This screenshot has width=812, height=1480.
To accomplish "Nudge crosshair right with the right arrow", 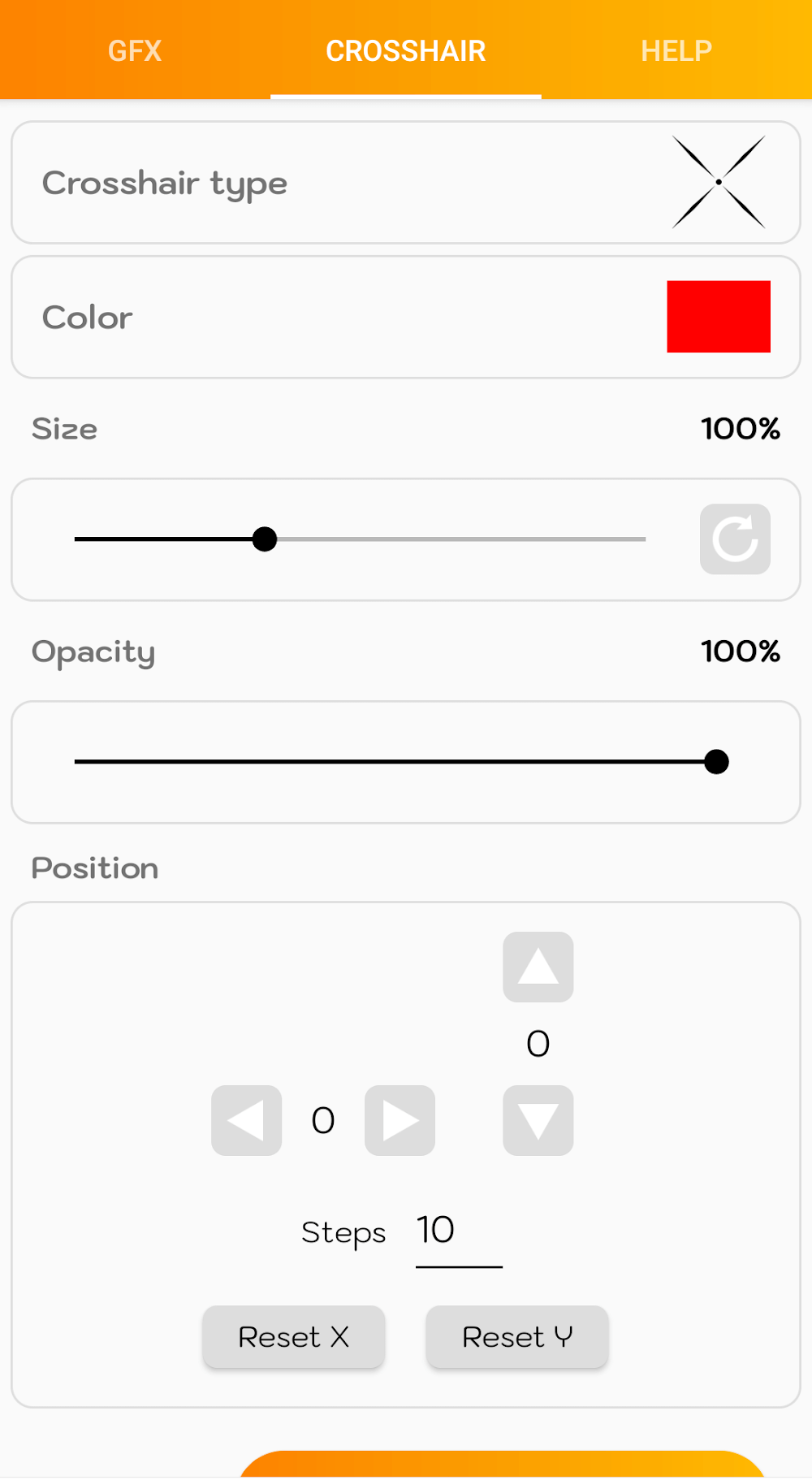I will [400, 1120].
